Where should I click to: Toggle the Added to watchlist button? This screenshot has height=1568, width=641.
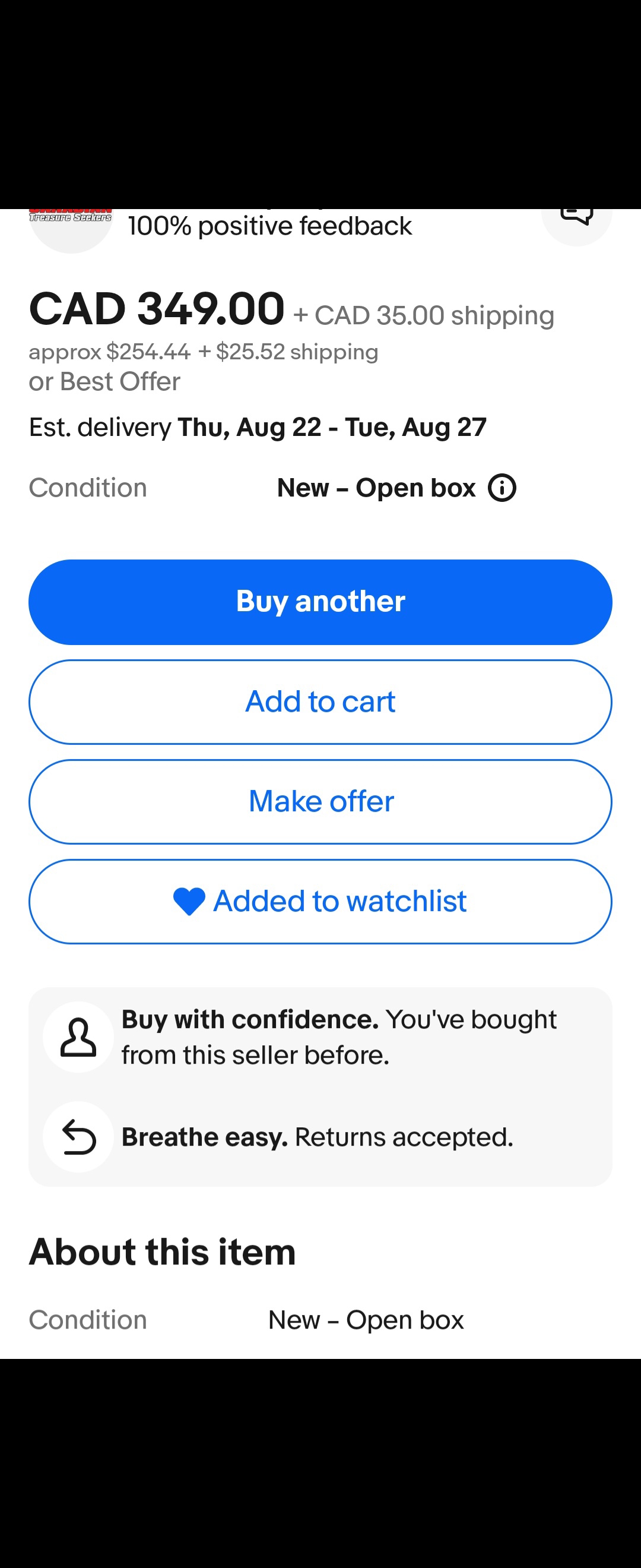coord(320,901)
